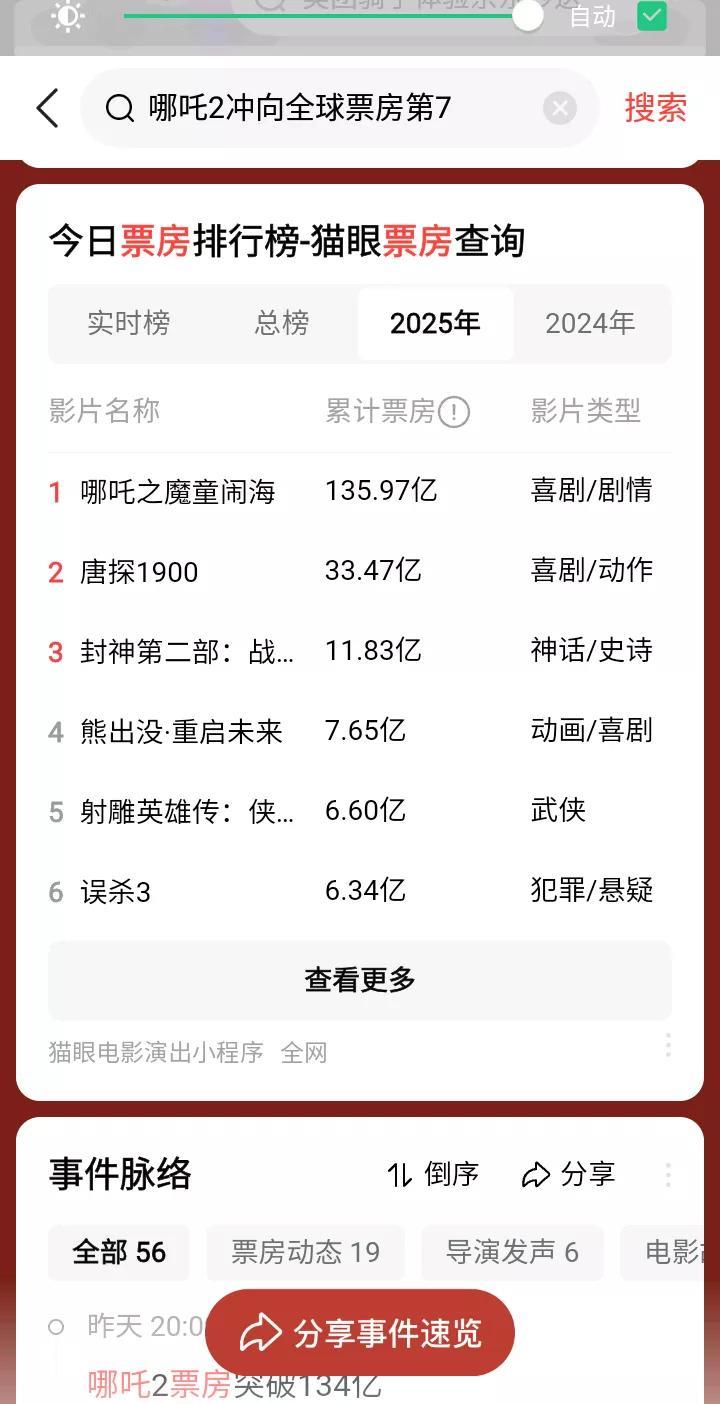The width and height of the screenshot is (720, 1404).
Task: Switch to the 总榜 tab
Action: coord(282,323)
